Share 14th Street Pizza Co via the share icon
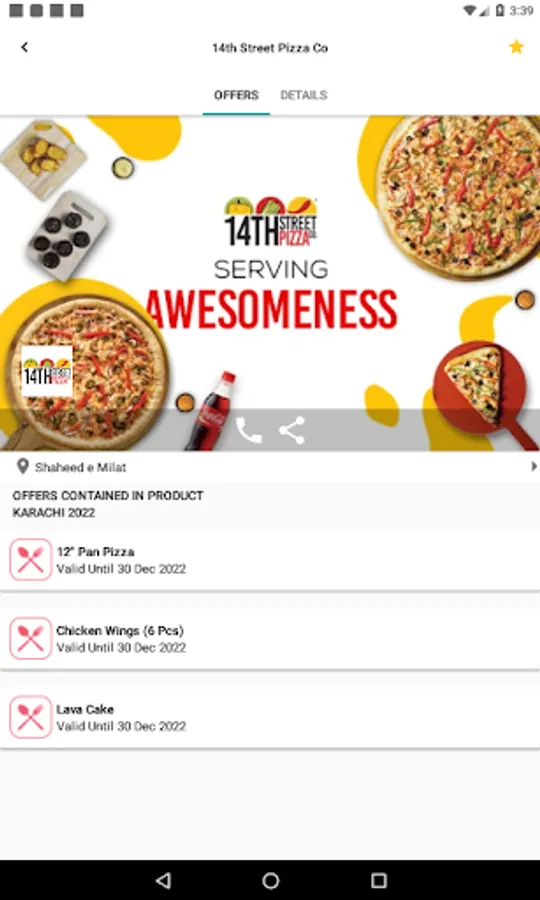This screenshot has height=900, width=540. pyautogui.click(x=292, y=430)
